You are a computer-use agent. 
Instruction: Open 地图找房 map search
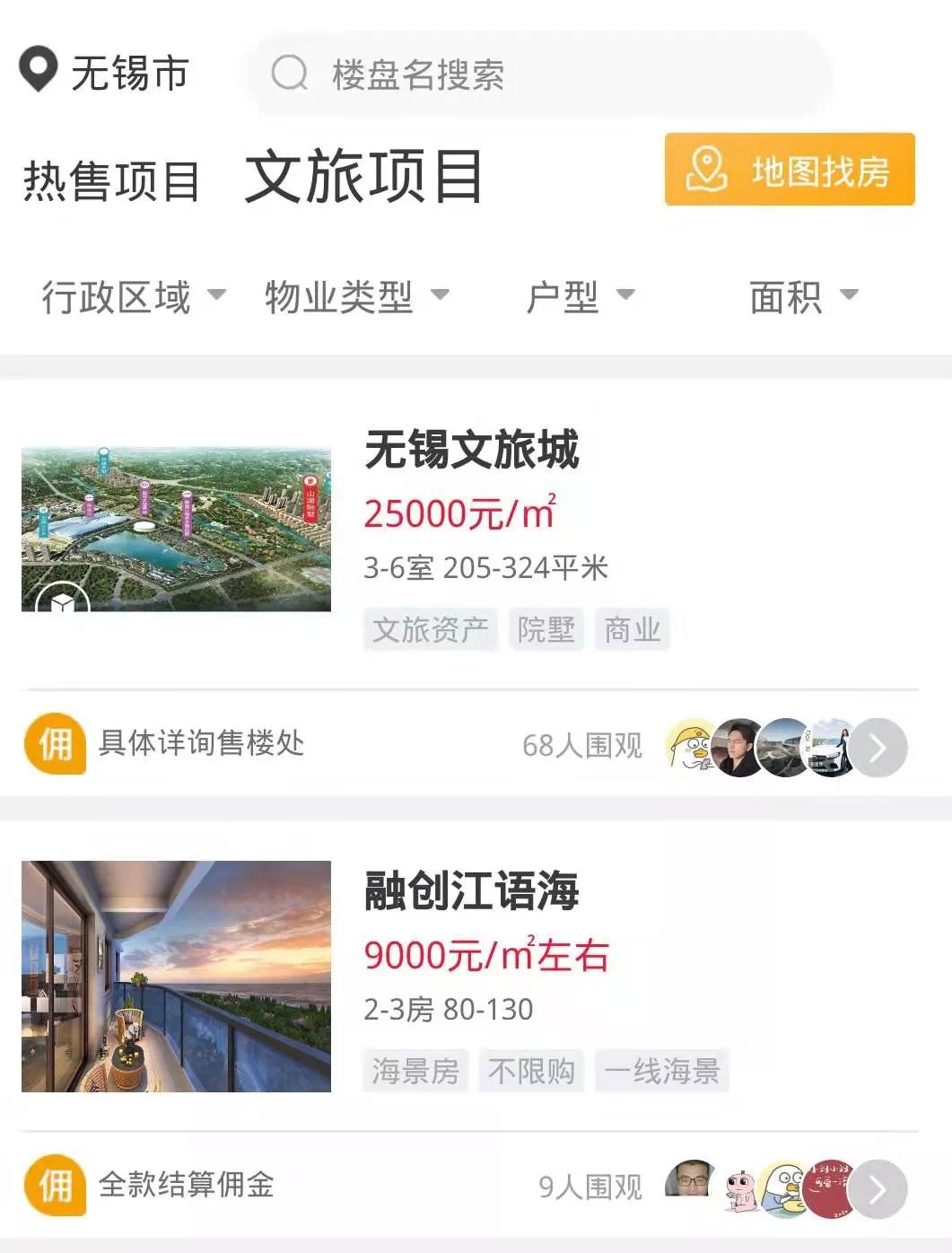coord(789,170)
